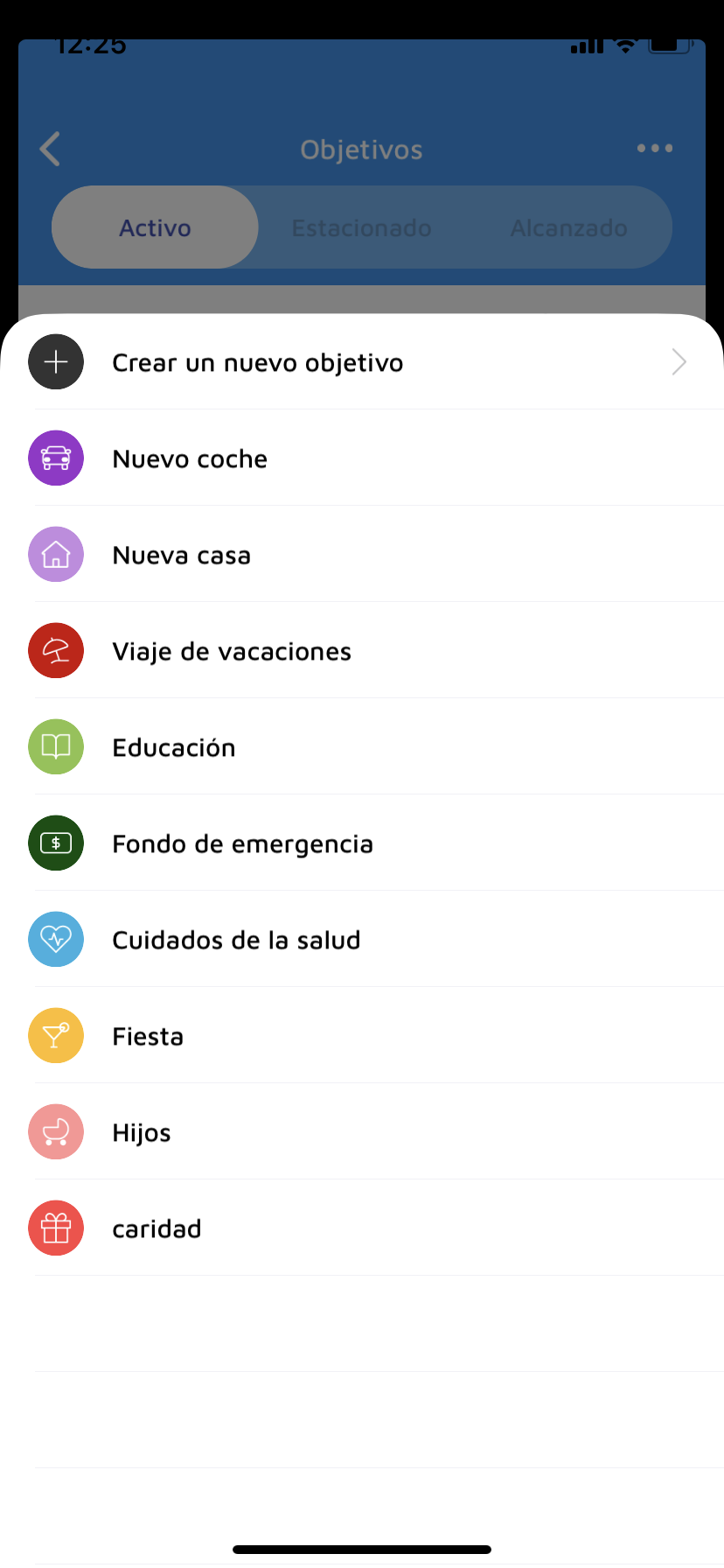724x1568 pixels.
Task: Switch to the Estacionado tab
Action: tap(361, 227)
